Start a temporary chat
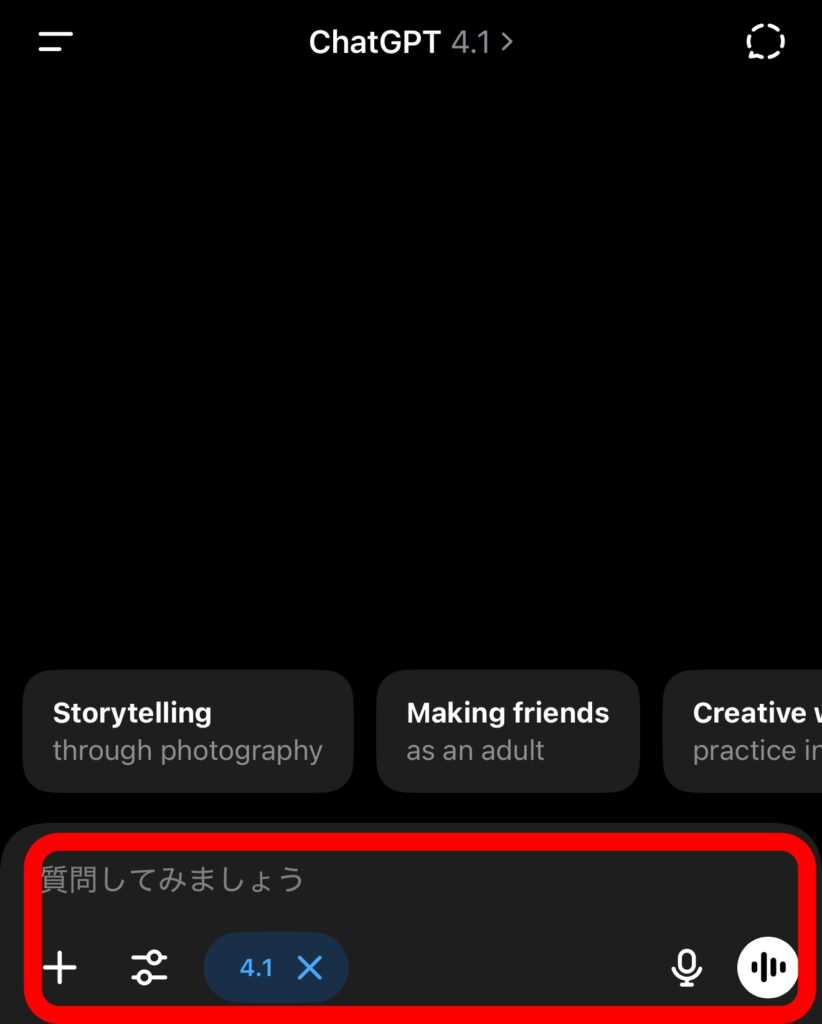This screenshot has width=822, height=1024. point(765,42)
